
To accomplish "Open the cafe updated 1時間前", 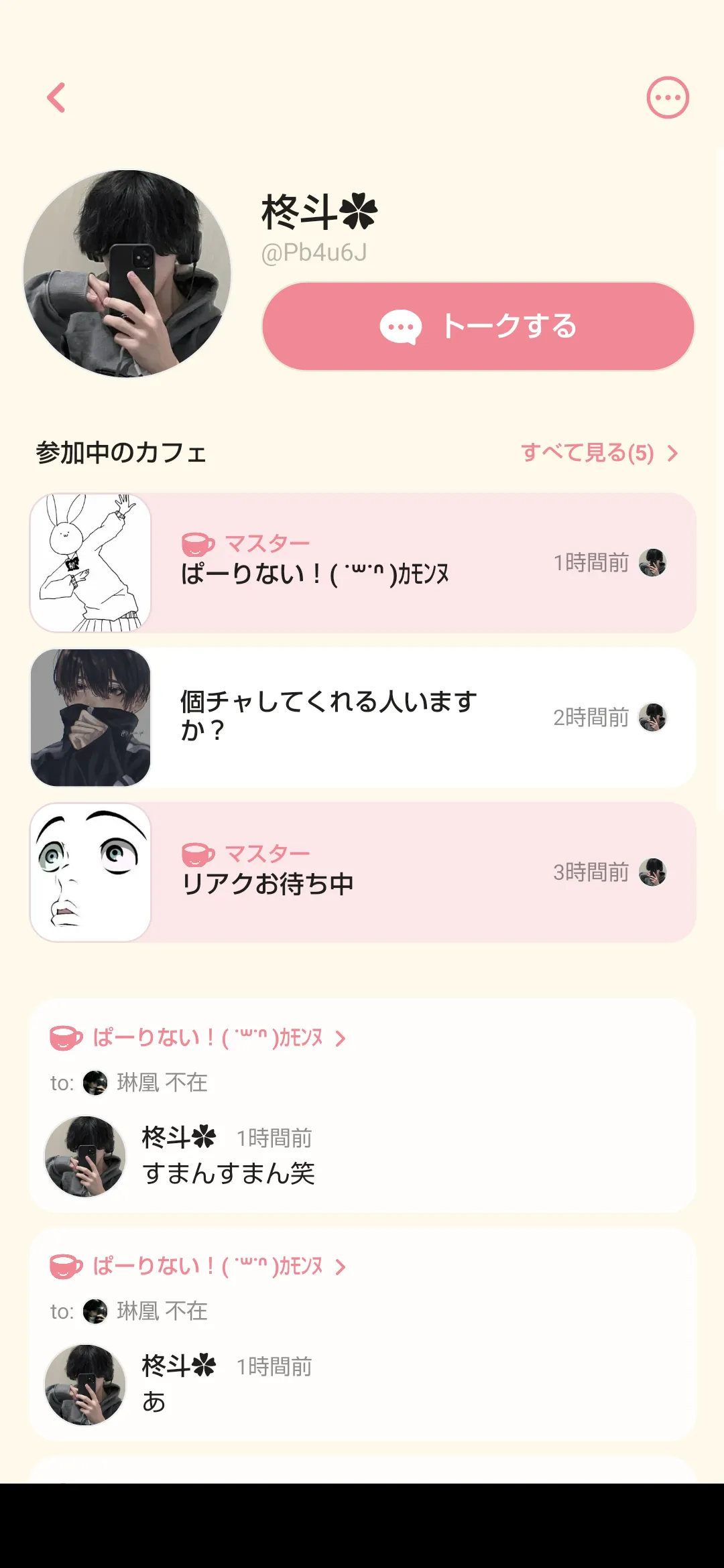I will click(363, 563).
